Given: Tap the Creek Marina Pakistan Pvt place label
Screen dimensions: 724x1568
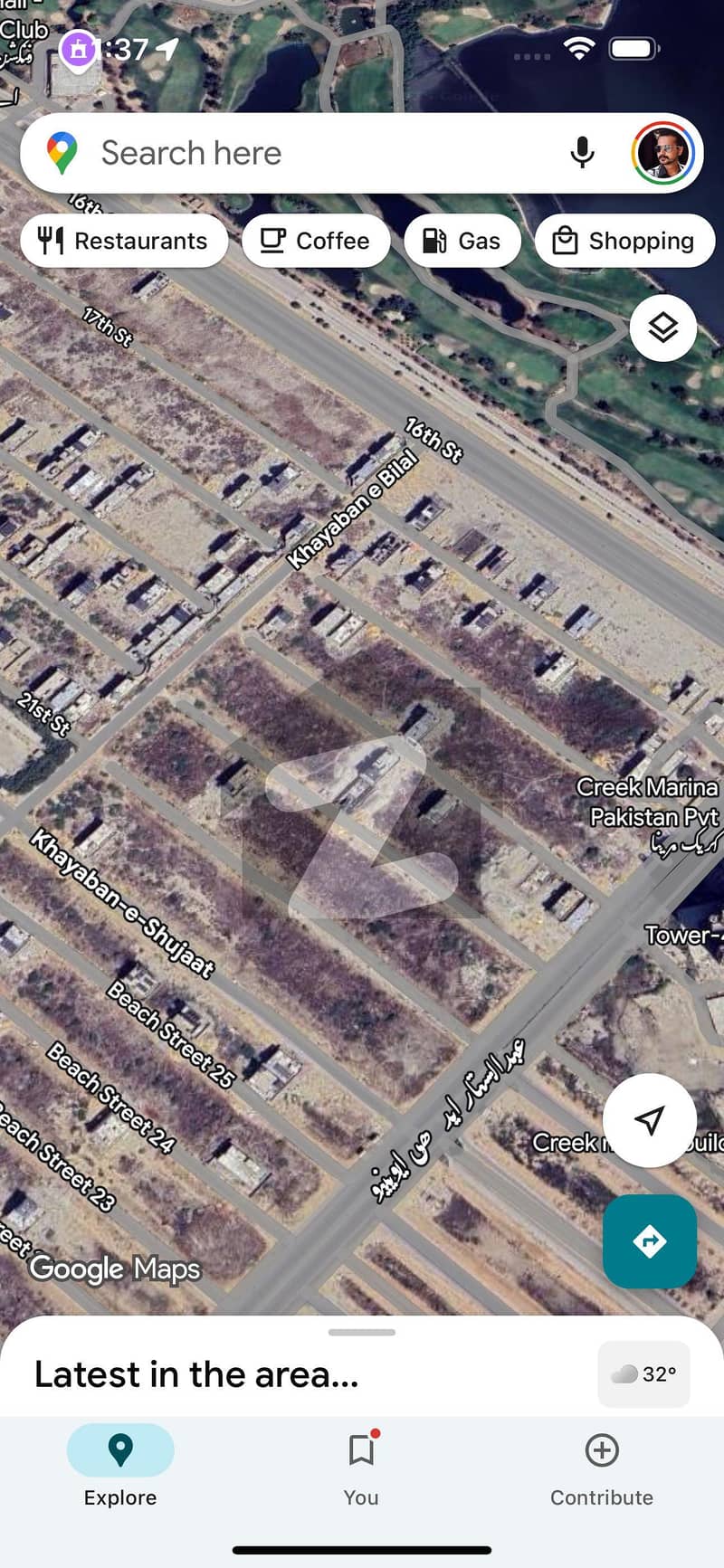Looking at the screenshot, I should tap(648, 803).
